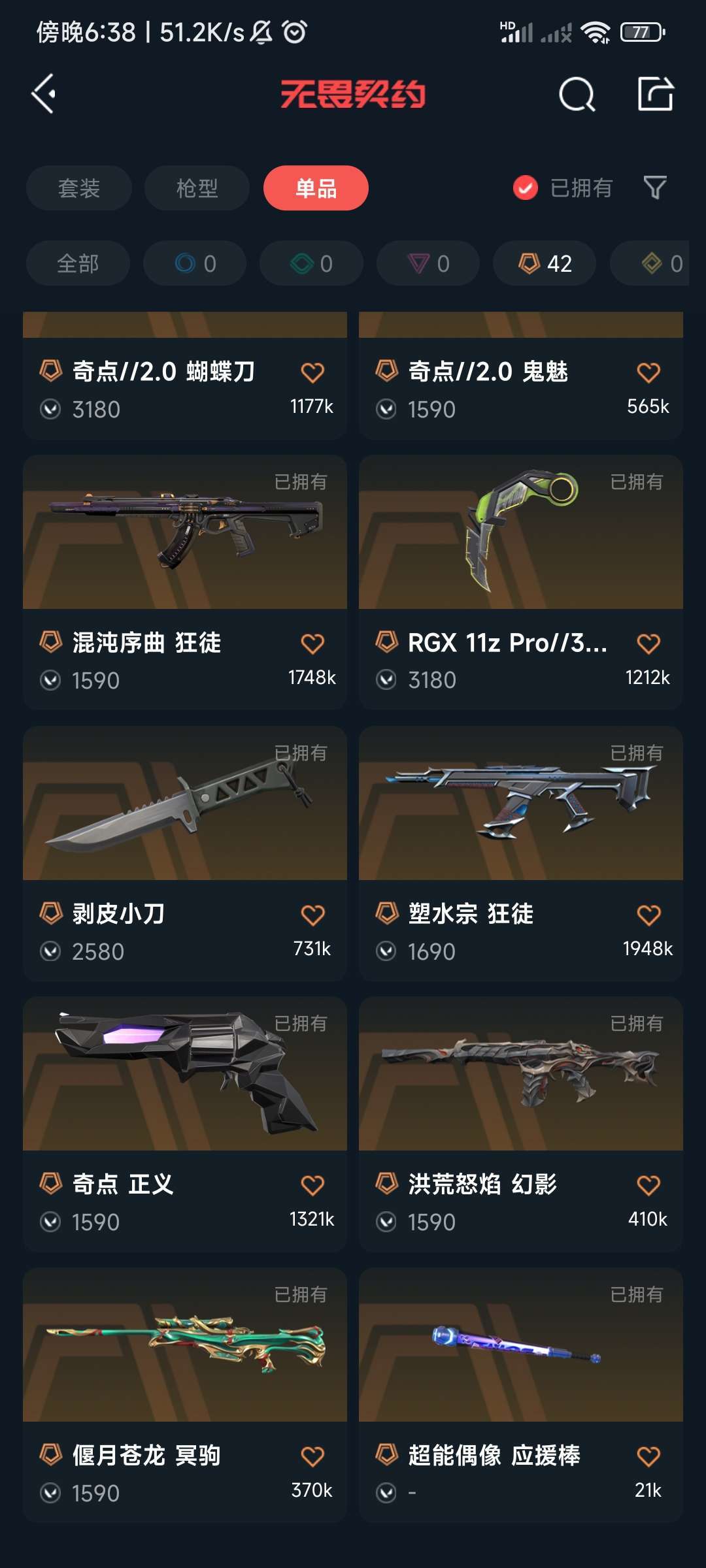Image resolution: width=706 pixels, height=1568 pixels.
Task: Open the RGX 11z Pro knife card
Action: pyautogui.click(x=520, y=581)
